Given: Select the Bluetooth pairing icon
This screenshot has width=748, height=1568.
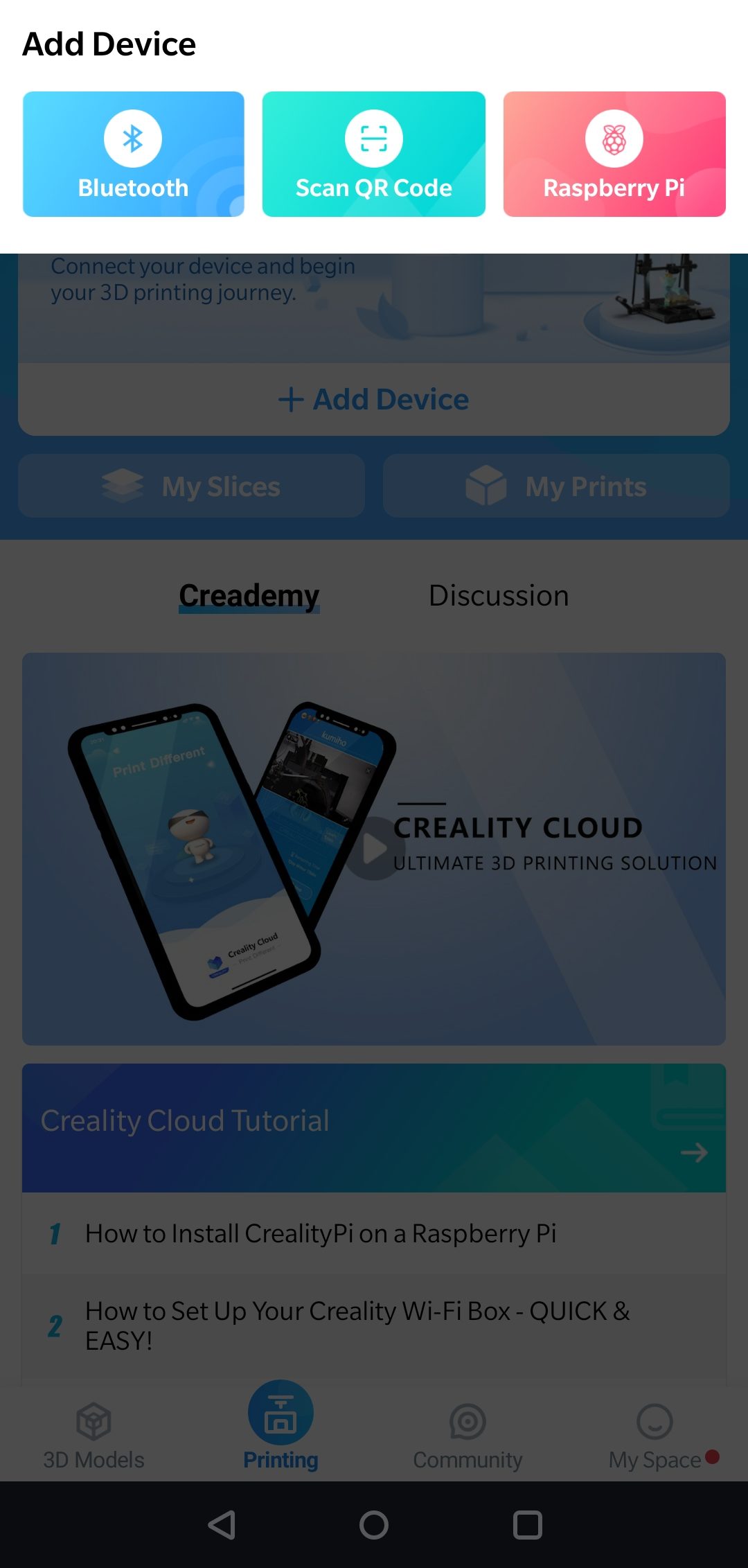Looking at the screenshot, I should (132, 137).
